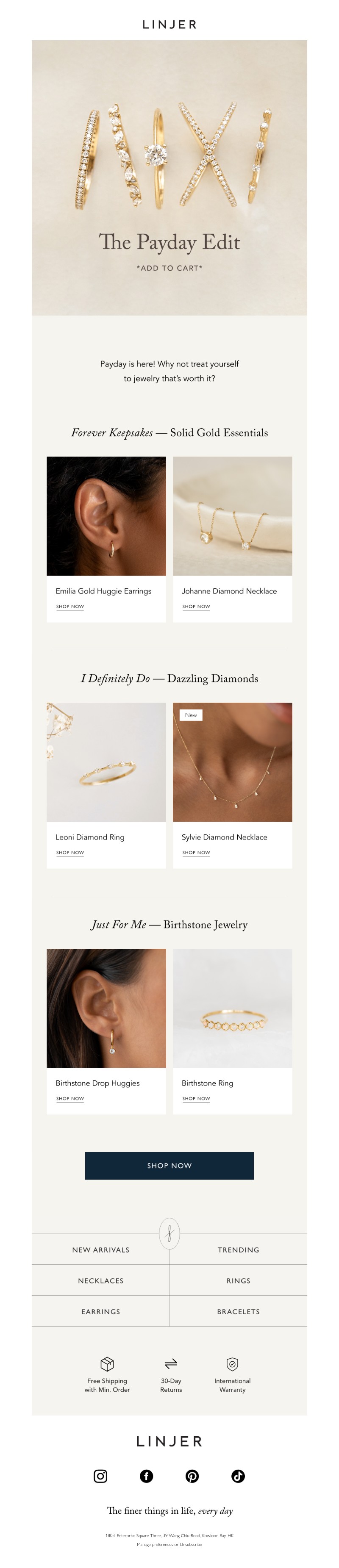Image resolution: width=339 pixels, height=1568 pixels.
Task: Select the Rings category
Action: pos(238,1281)
